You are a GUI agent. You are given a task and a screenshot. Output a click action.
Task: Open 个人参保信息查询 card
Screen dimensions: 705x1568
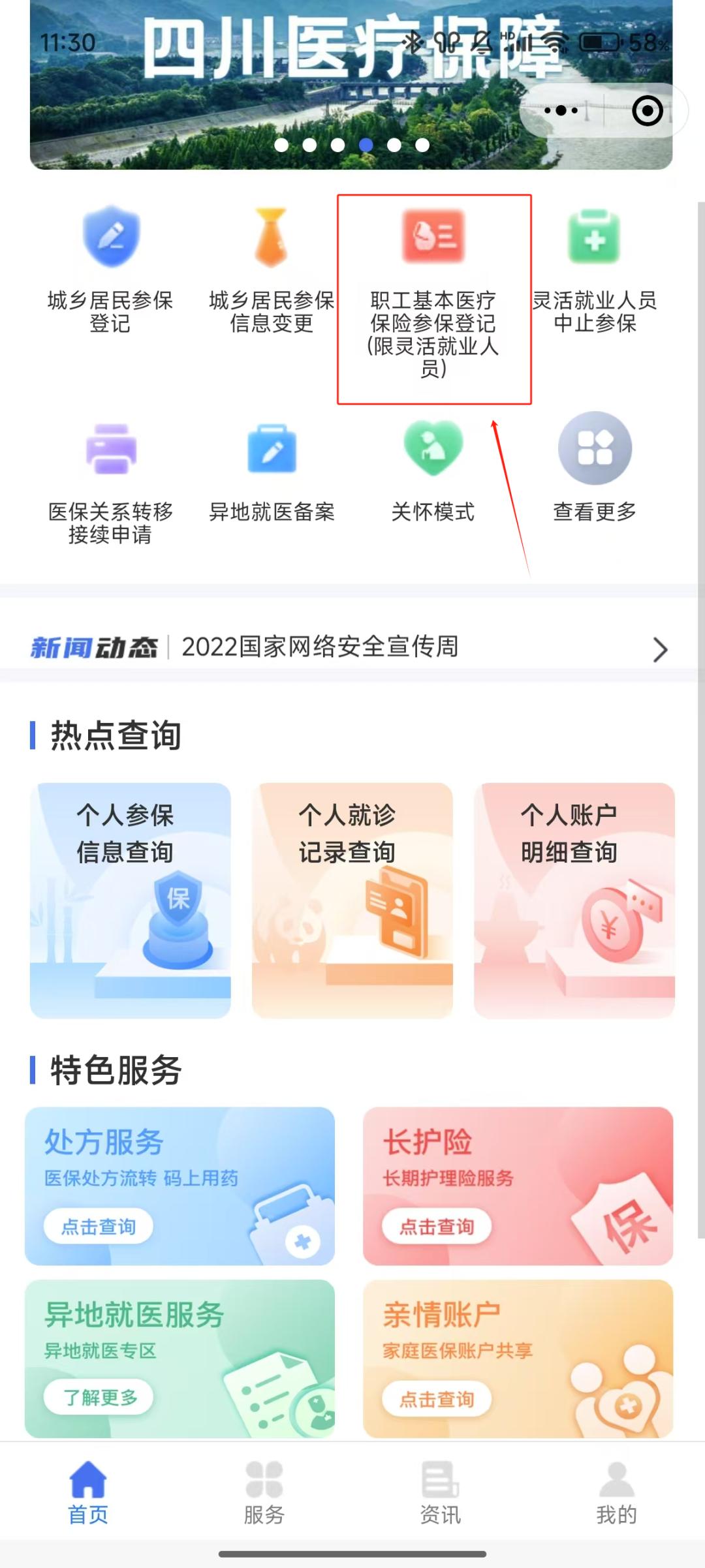pos(131,900)
